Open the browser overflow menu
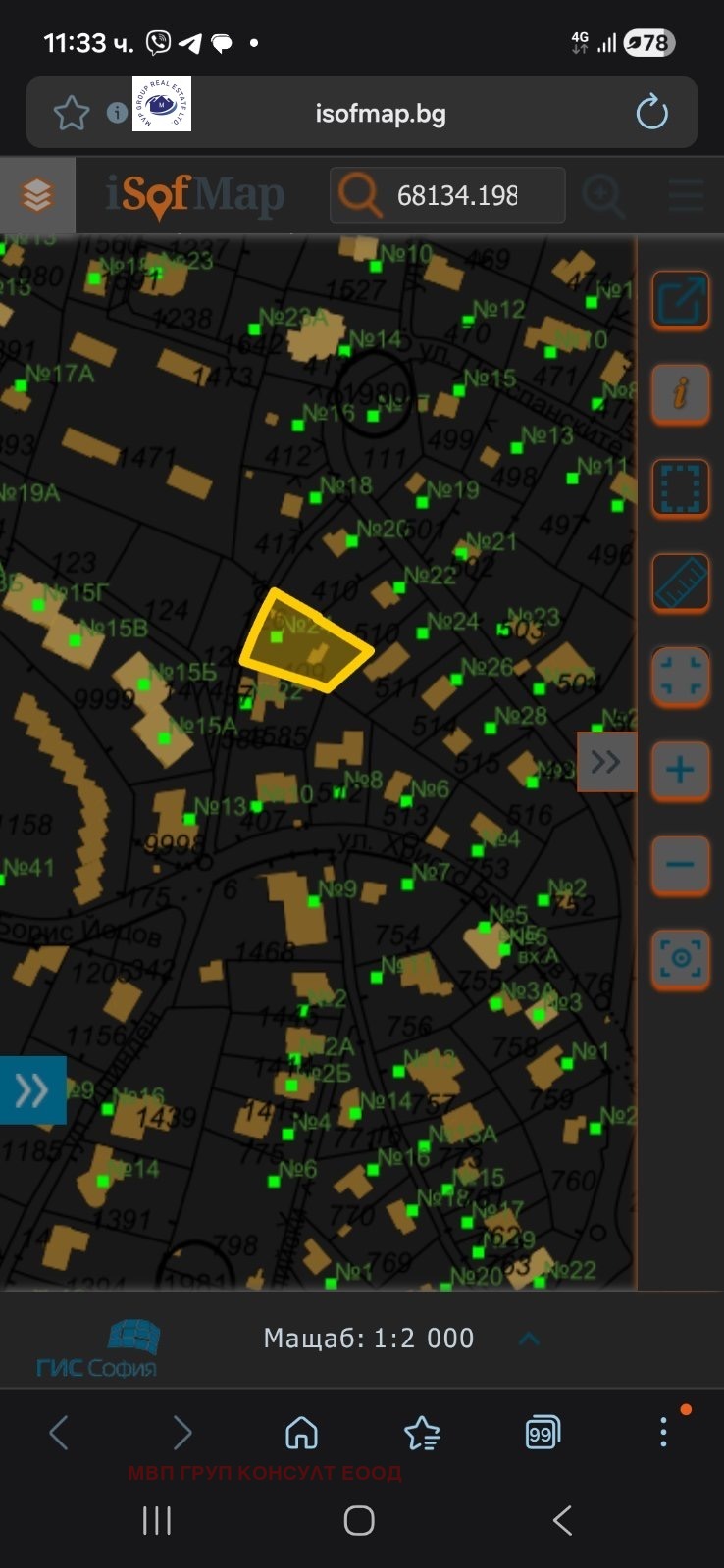724x1568 pixels. [664, 1433]
